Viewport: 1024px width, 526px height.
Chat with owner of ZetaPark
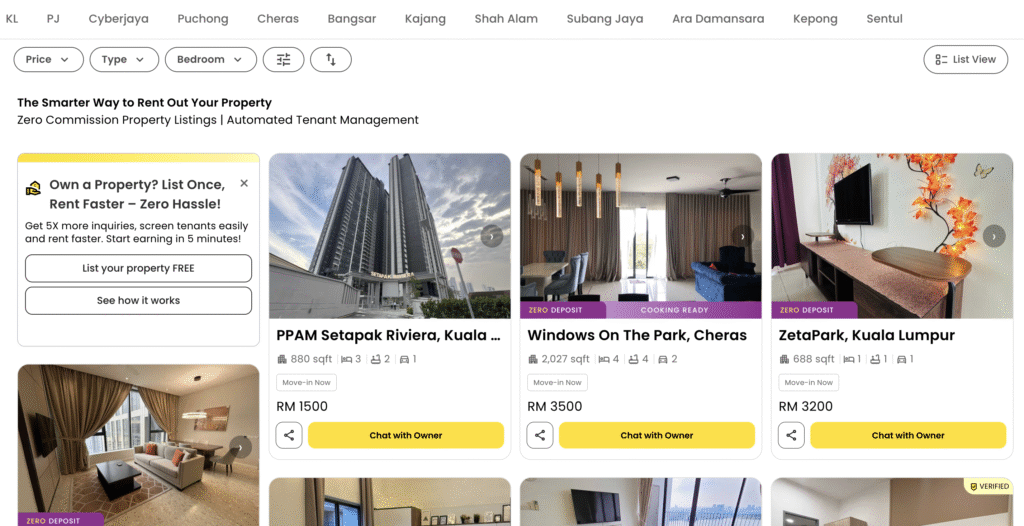(907, 435)
